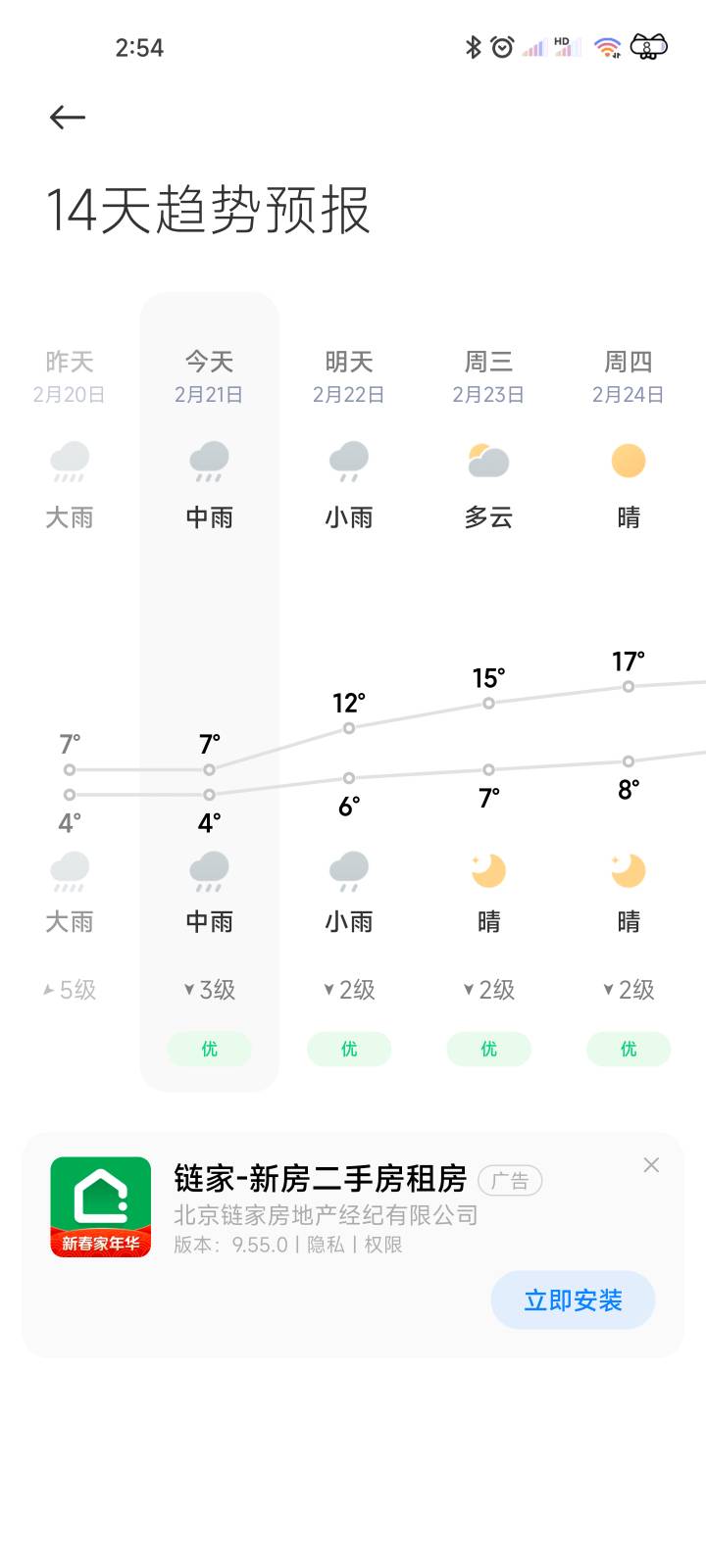Dismiss the 链家 ad banner
Viewport: 706px width, 1568px height.
pos(651,1165)
